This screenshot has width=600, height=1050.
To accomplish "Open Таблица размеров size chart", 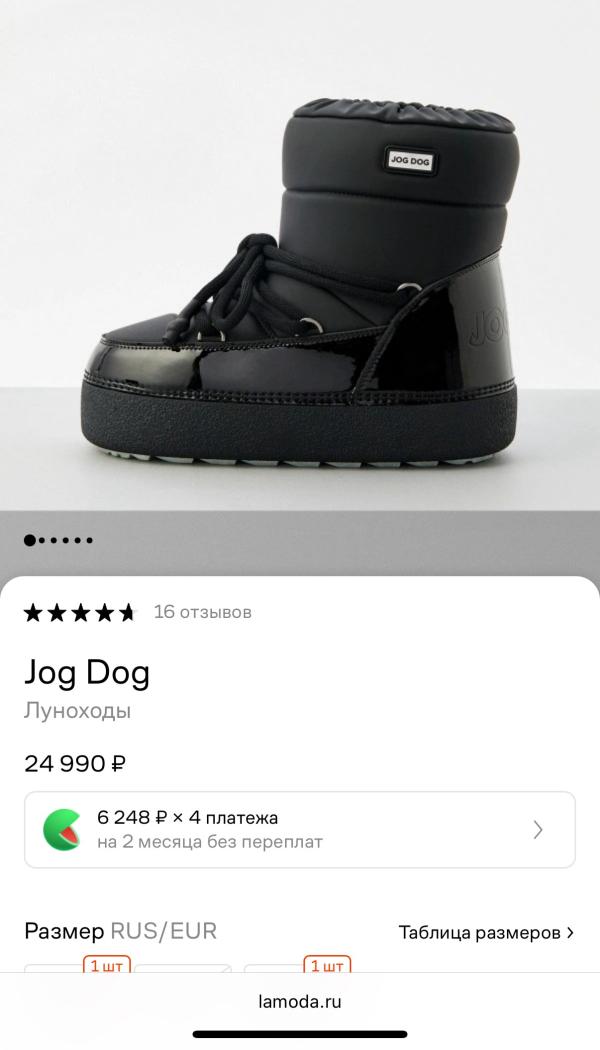I will click(x=486, y=932).
